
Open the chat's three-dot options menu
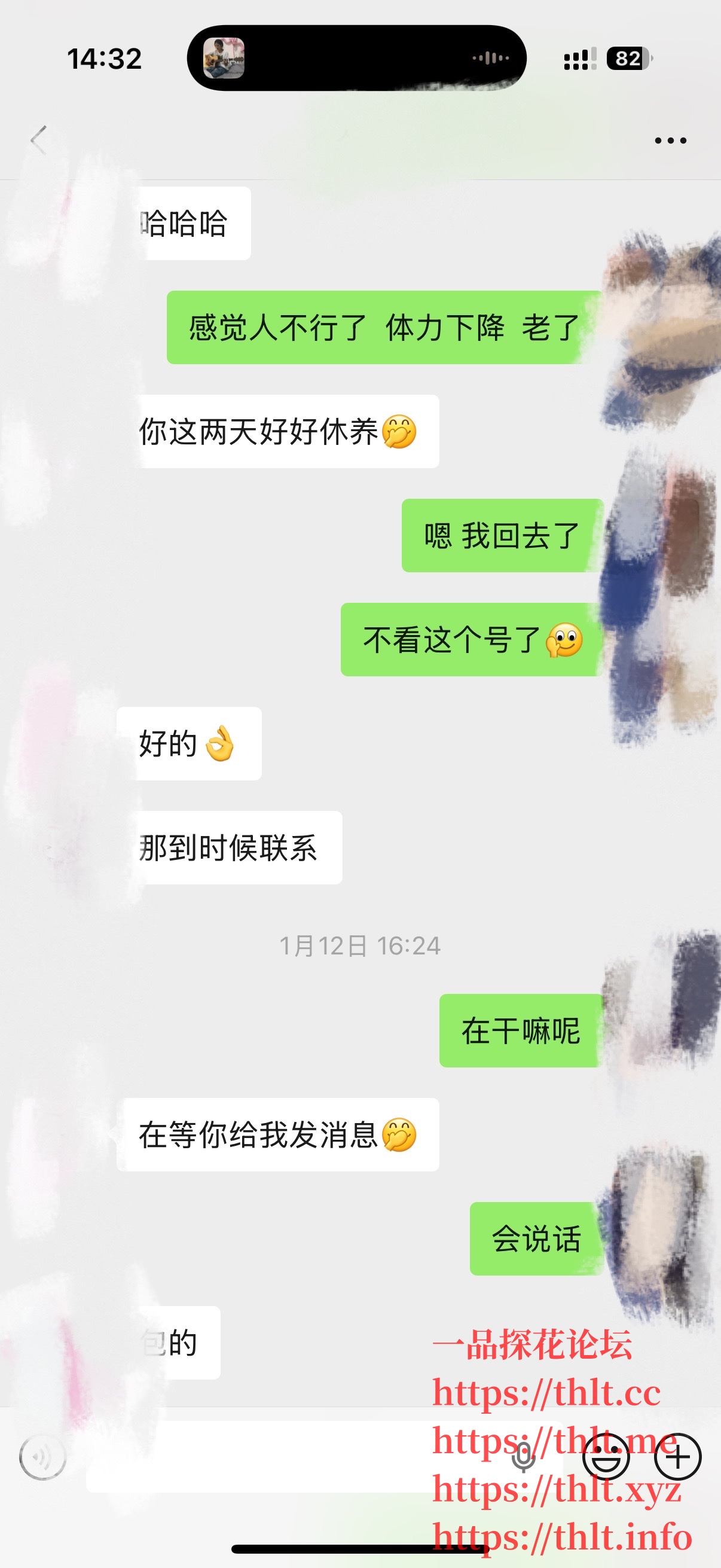(x=670, y=141)
